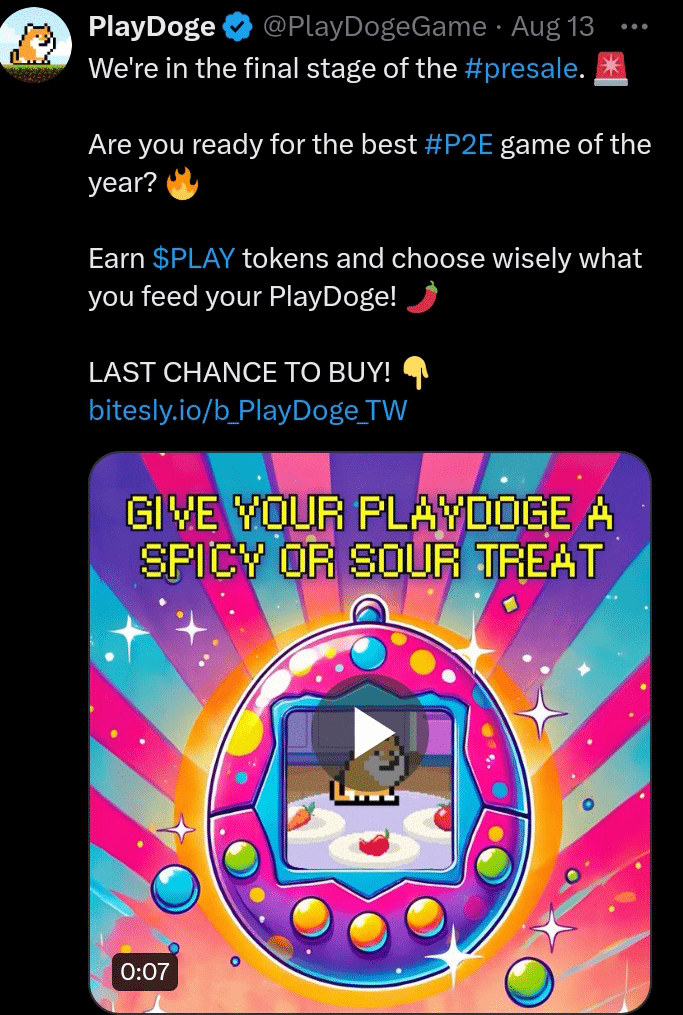Open the tweet's more options menu

pyautogui.click(x=635, y=26)
